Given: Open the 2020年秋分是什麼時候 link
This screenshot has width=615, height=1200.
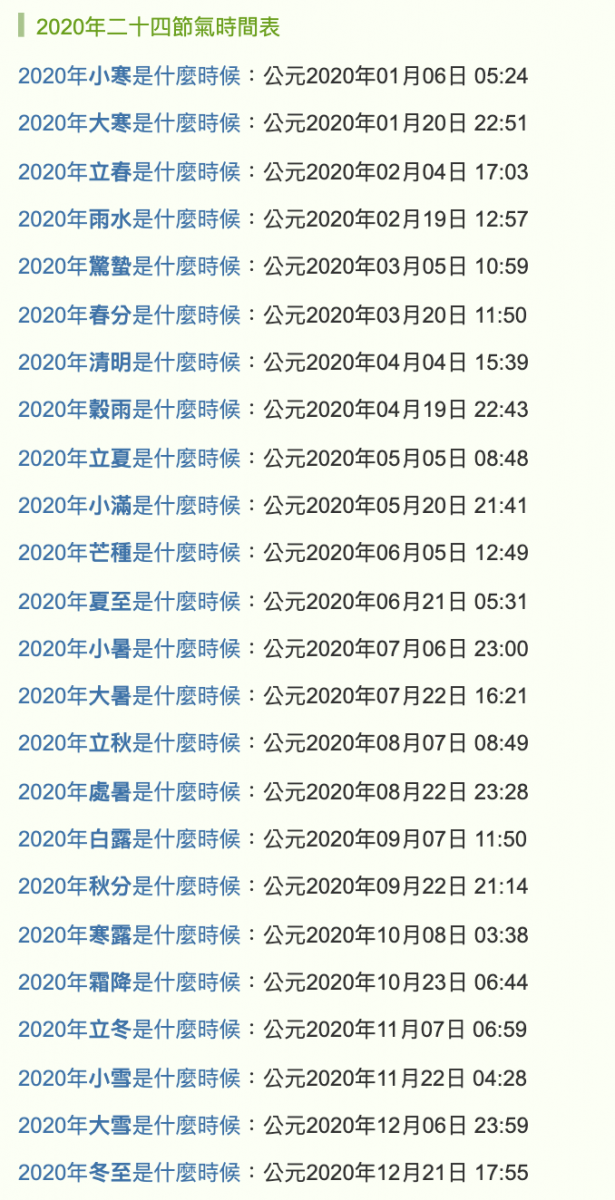Looking at the screenshot, I should pos(130,887).
